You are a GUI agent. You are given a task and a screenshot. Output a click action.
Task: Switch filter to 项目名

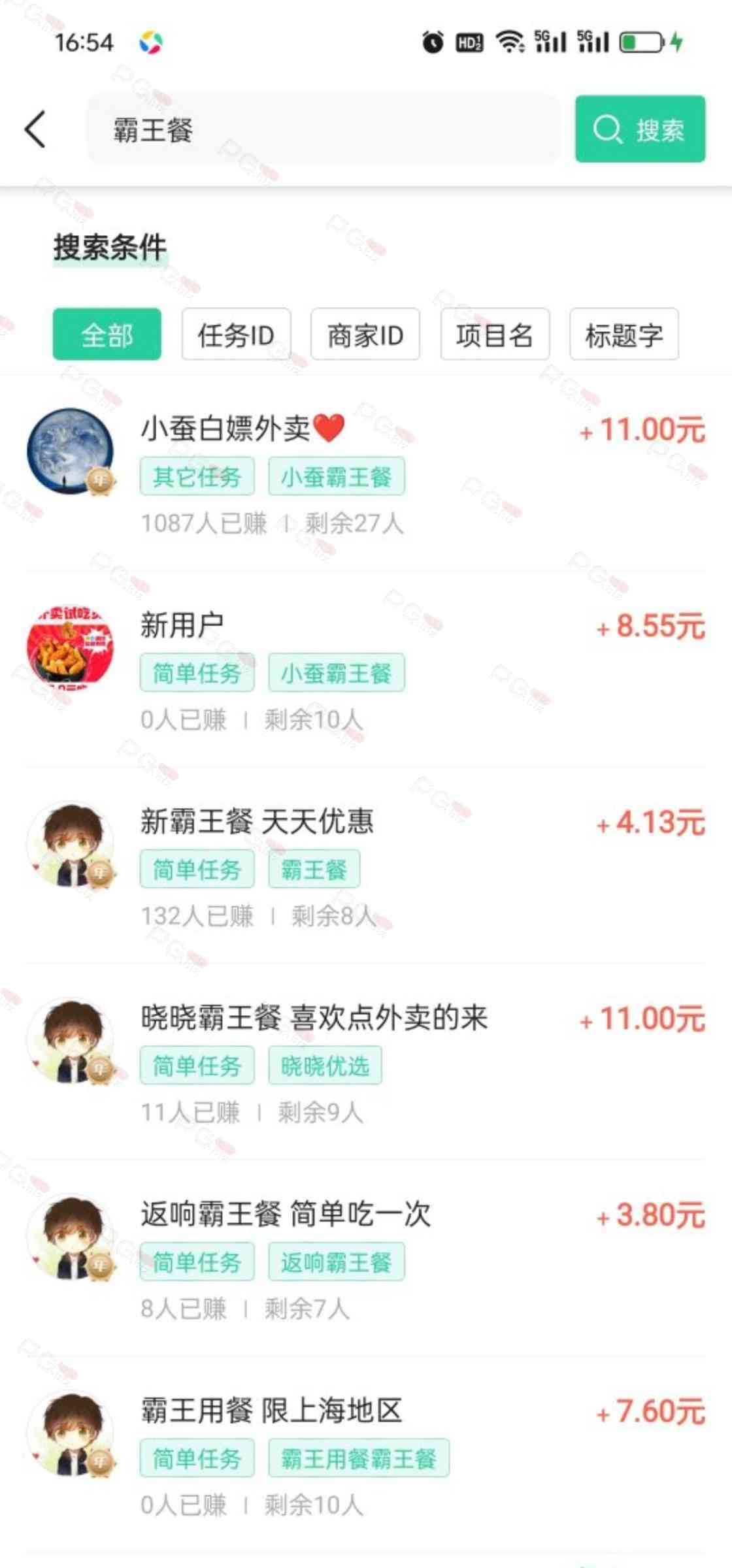(x=494, y=335)
